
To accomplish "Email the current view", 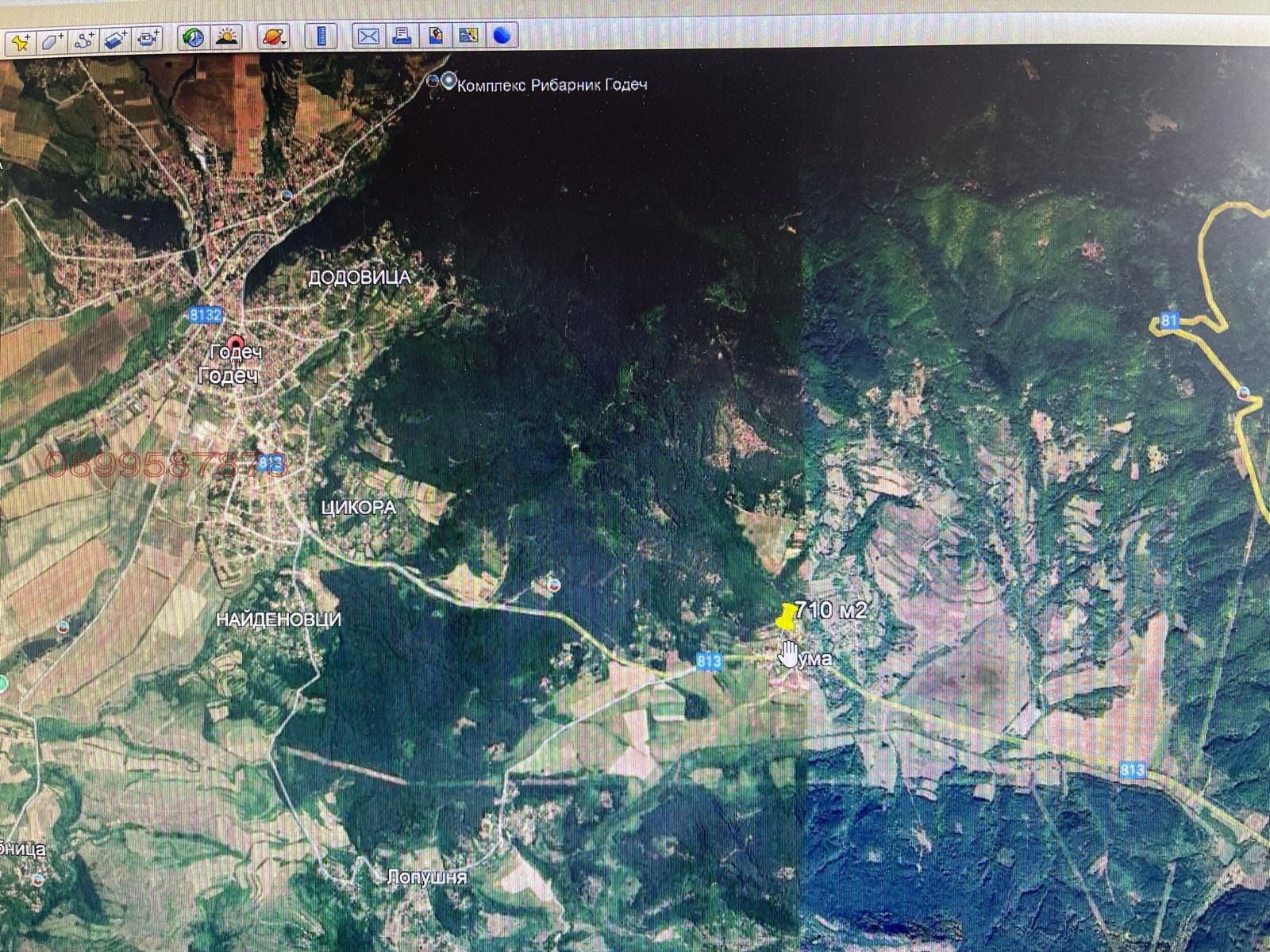I will pos(368,36).
